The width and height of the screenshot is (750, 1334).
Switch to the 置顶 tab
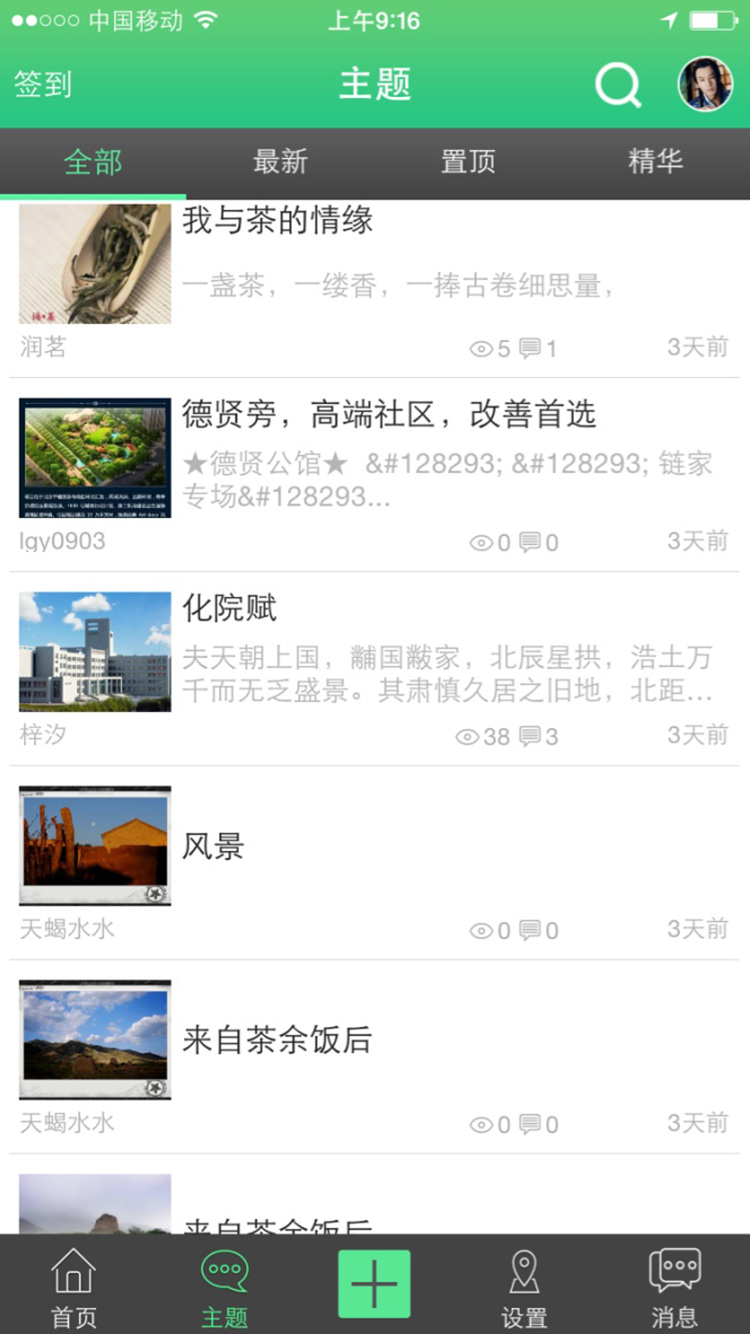click(468, 162)
